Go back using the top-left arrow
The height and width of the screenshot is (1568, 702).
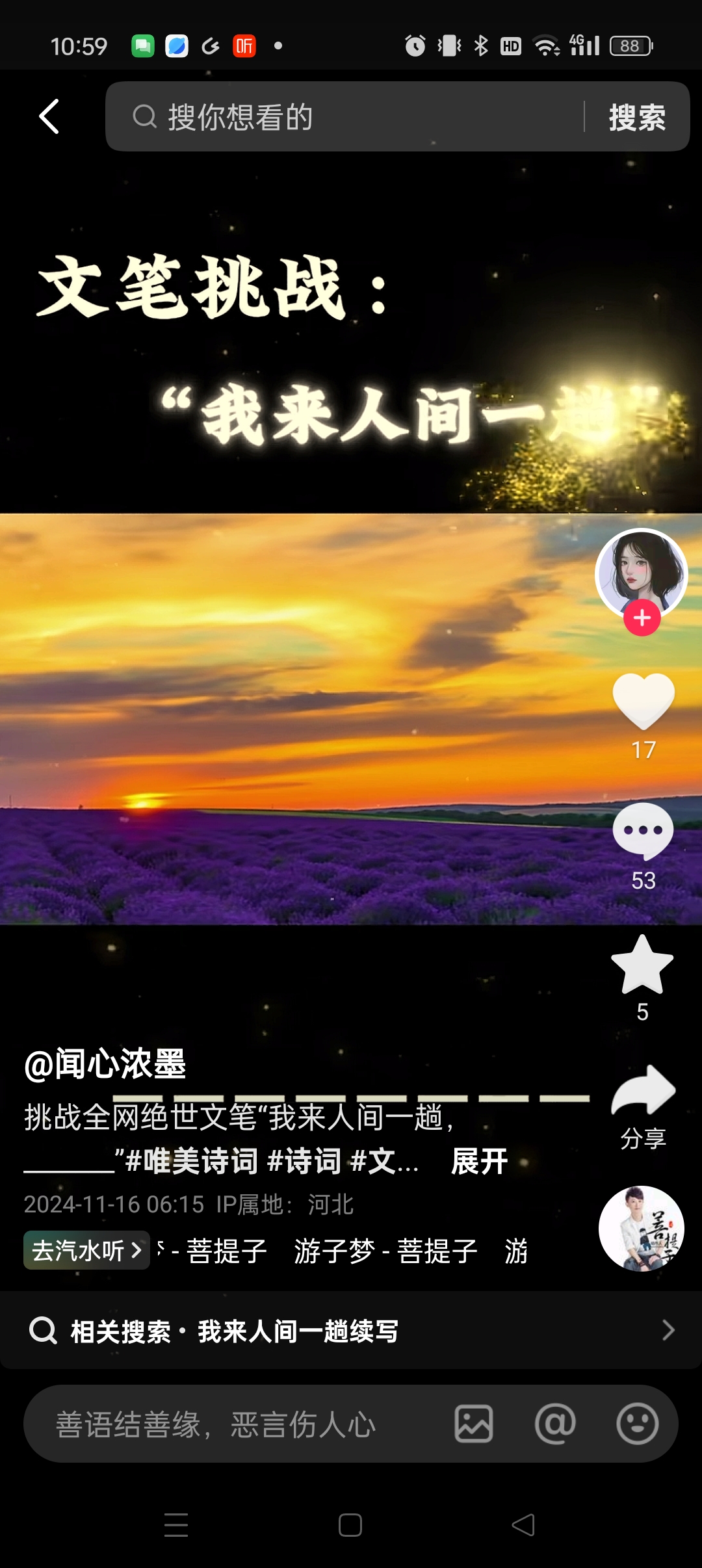pyautogui.click(x=49, y=117)
